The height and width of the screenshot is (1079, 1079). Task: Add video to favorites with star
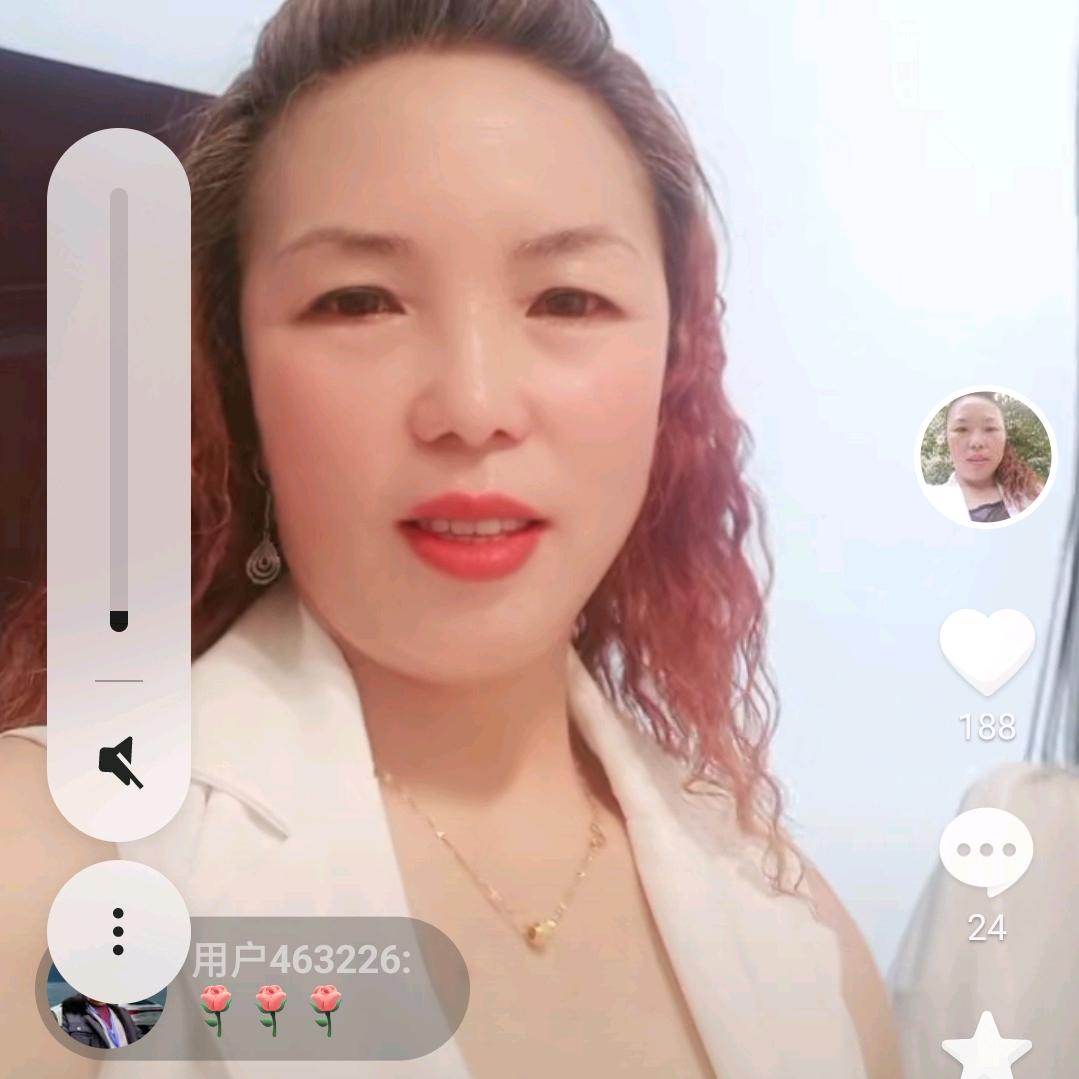[986, 1048]
